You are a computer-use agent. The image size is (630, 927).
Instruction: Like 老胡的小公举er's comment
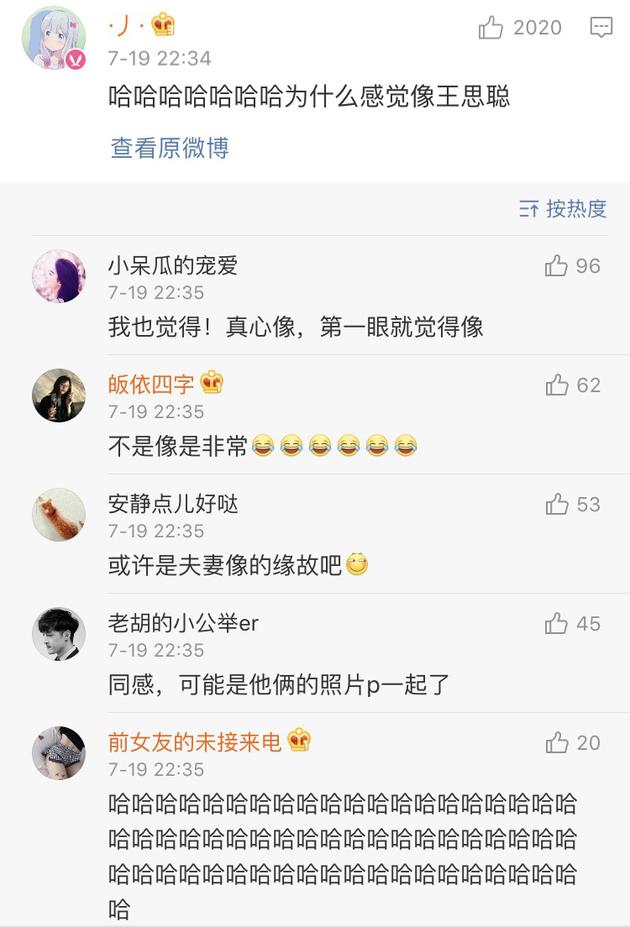(x=556, y=623)
